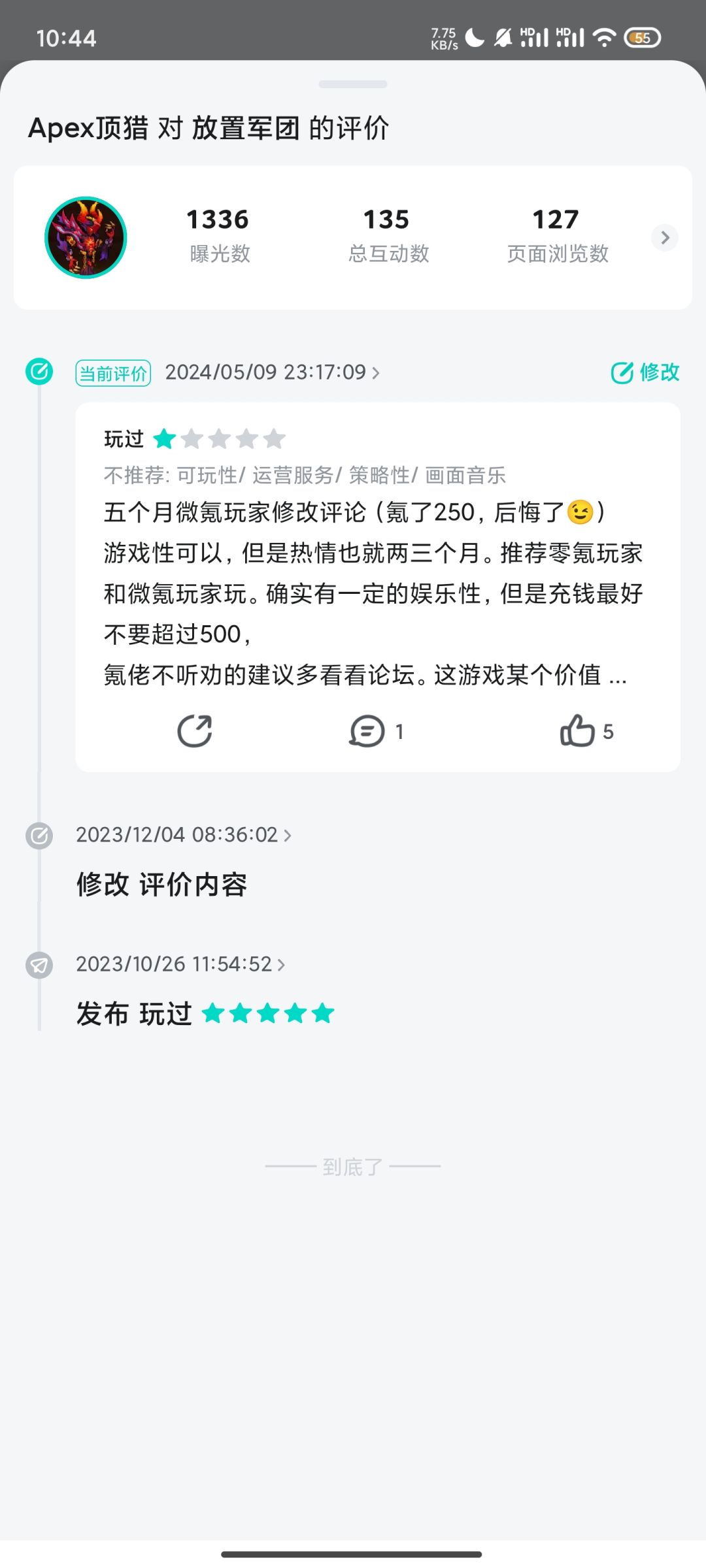Tap the 修改 edit review button
Screen dimensions: 706x1568
click(645, 372)
